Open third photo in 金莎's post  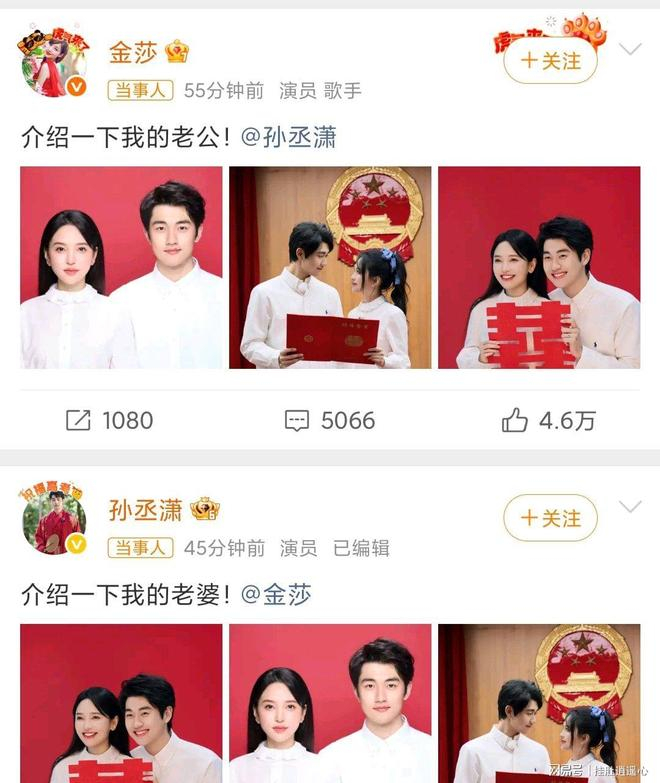pos(539,267)
